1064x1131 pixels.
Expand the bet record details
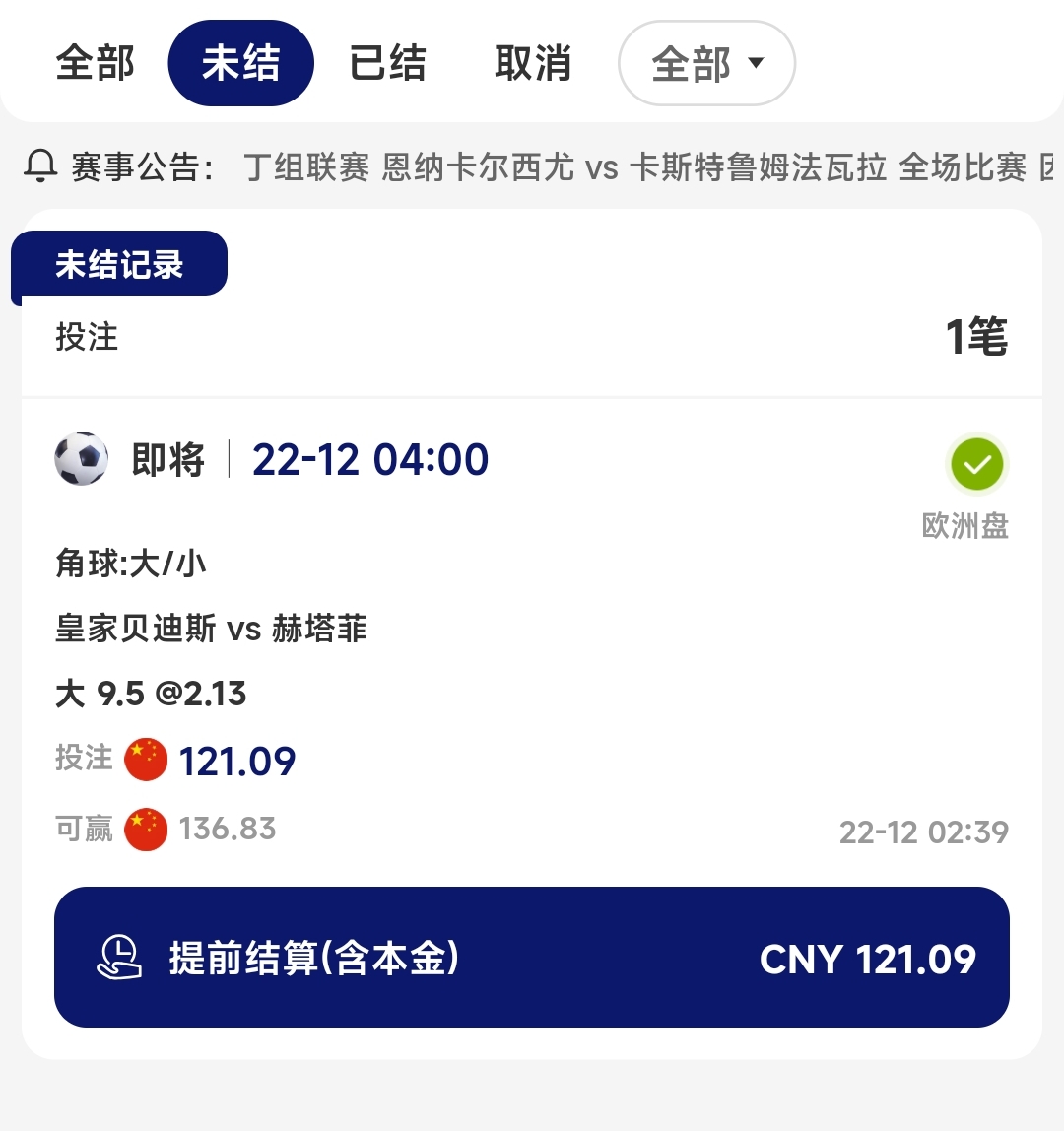click(532, 631)
